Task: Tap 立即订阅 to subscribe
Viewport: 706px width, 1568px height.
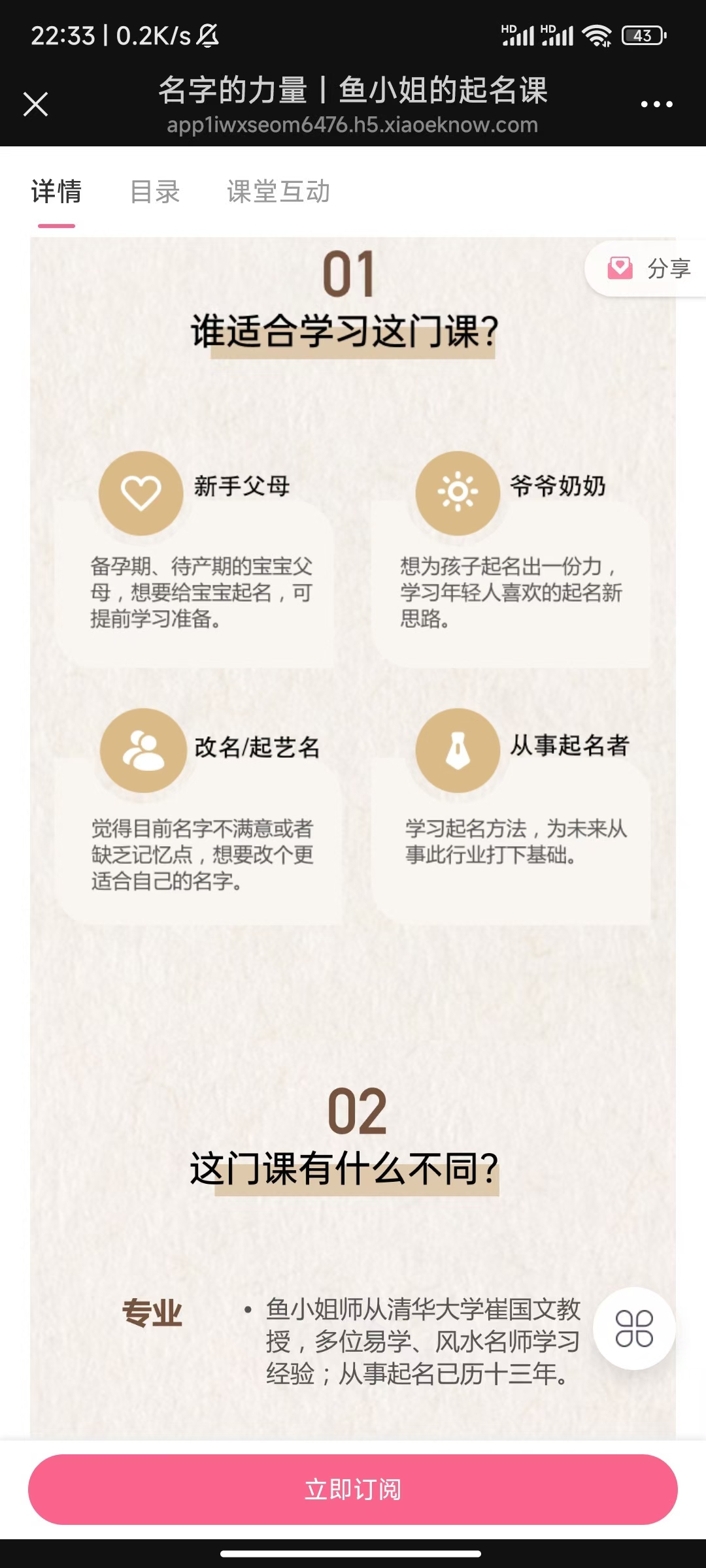Action: tap(353, 1489)
